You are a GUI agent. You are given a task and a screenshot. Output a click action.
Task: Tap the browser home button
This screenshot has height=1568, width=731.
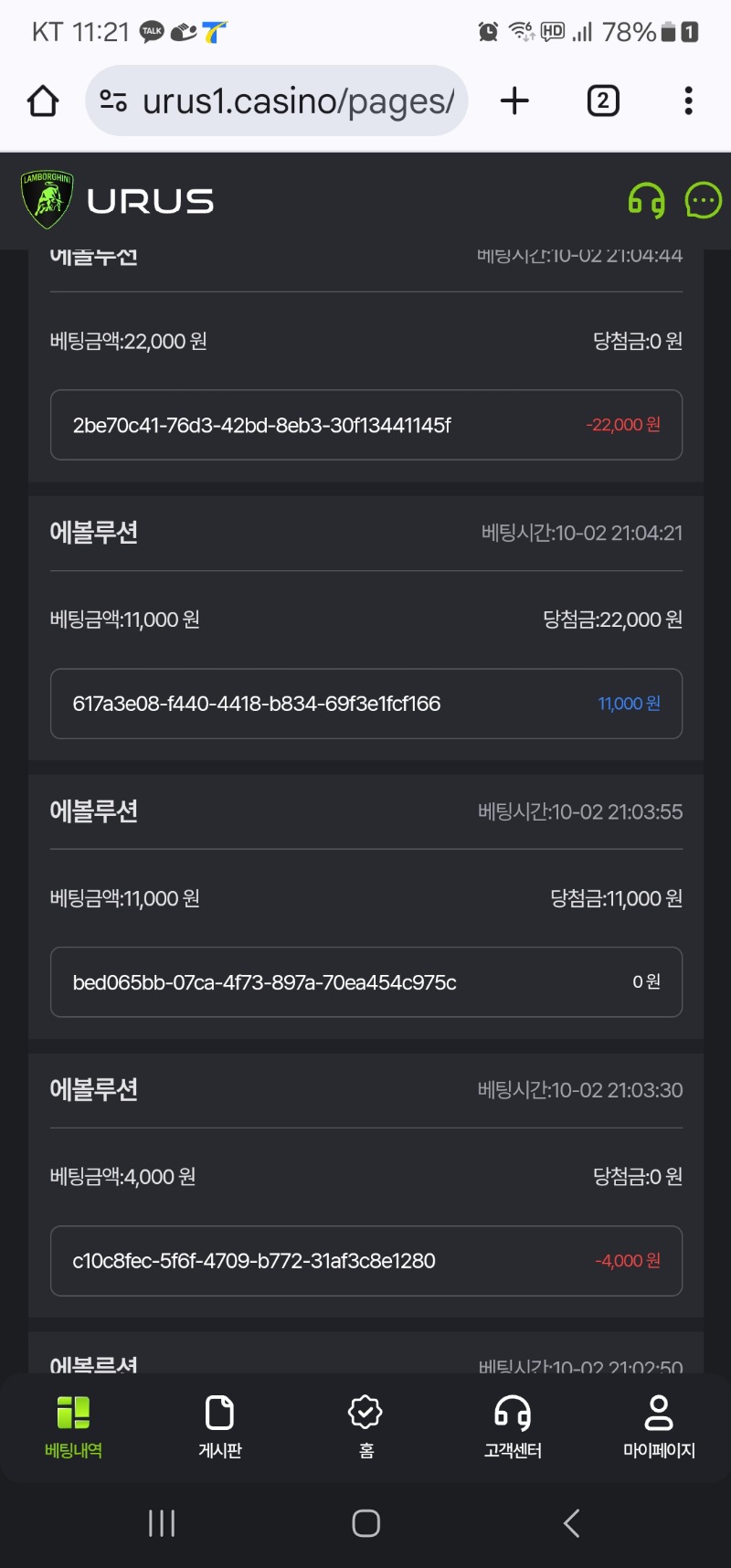tap(43, 101)
